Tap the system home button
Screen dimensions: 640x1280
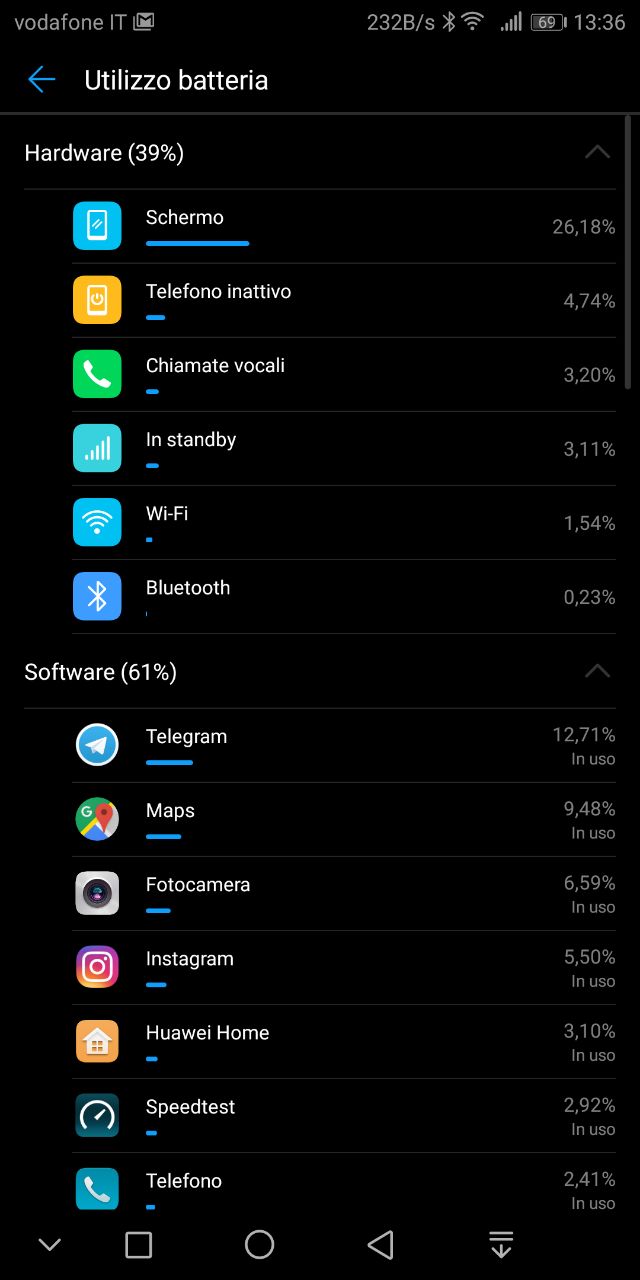pyautogui.click(x=259, y=1244)
